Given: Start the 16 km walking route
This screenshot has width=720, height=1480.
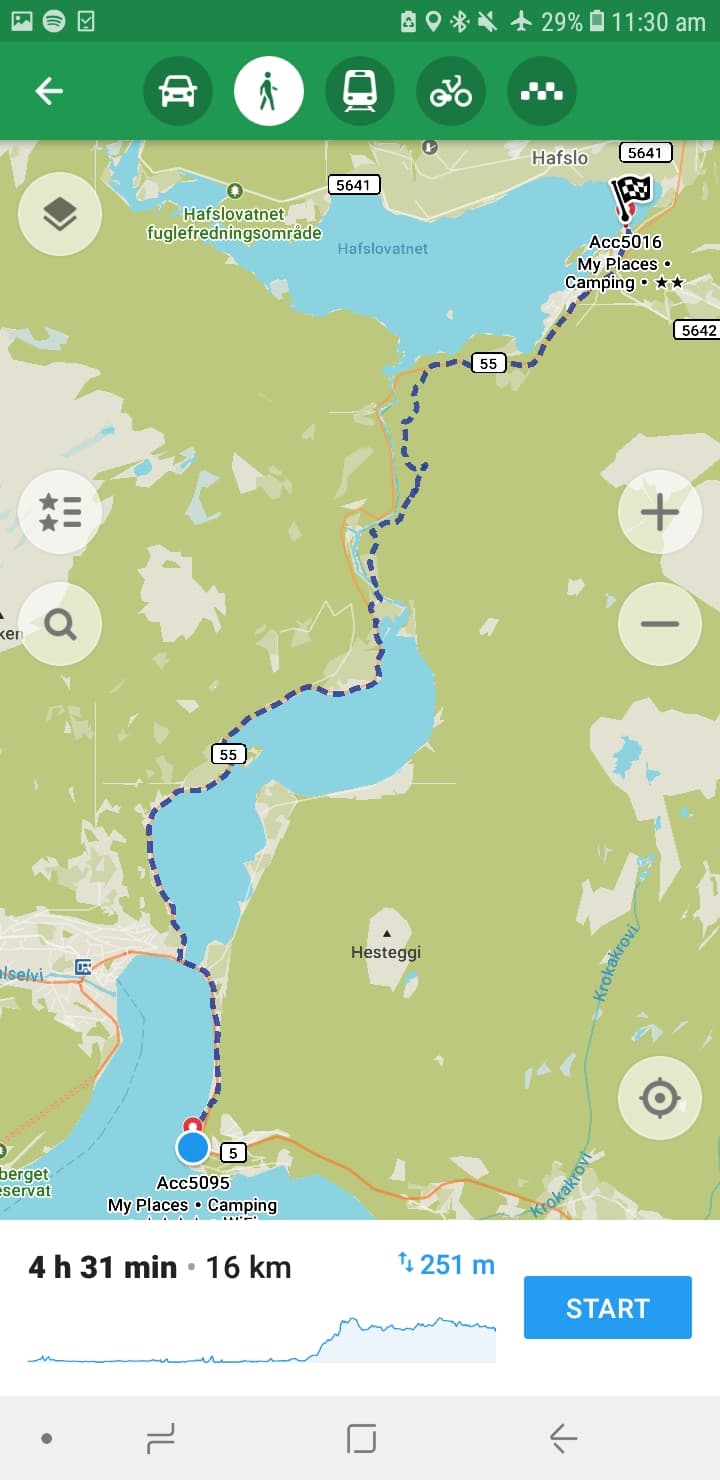Looking at the screenshot, I should tap(608, 1307).
